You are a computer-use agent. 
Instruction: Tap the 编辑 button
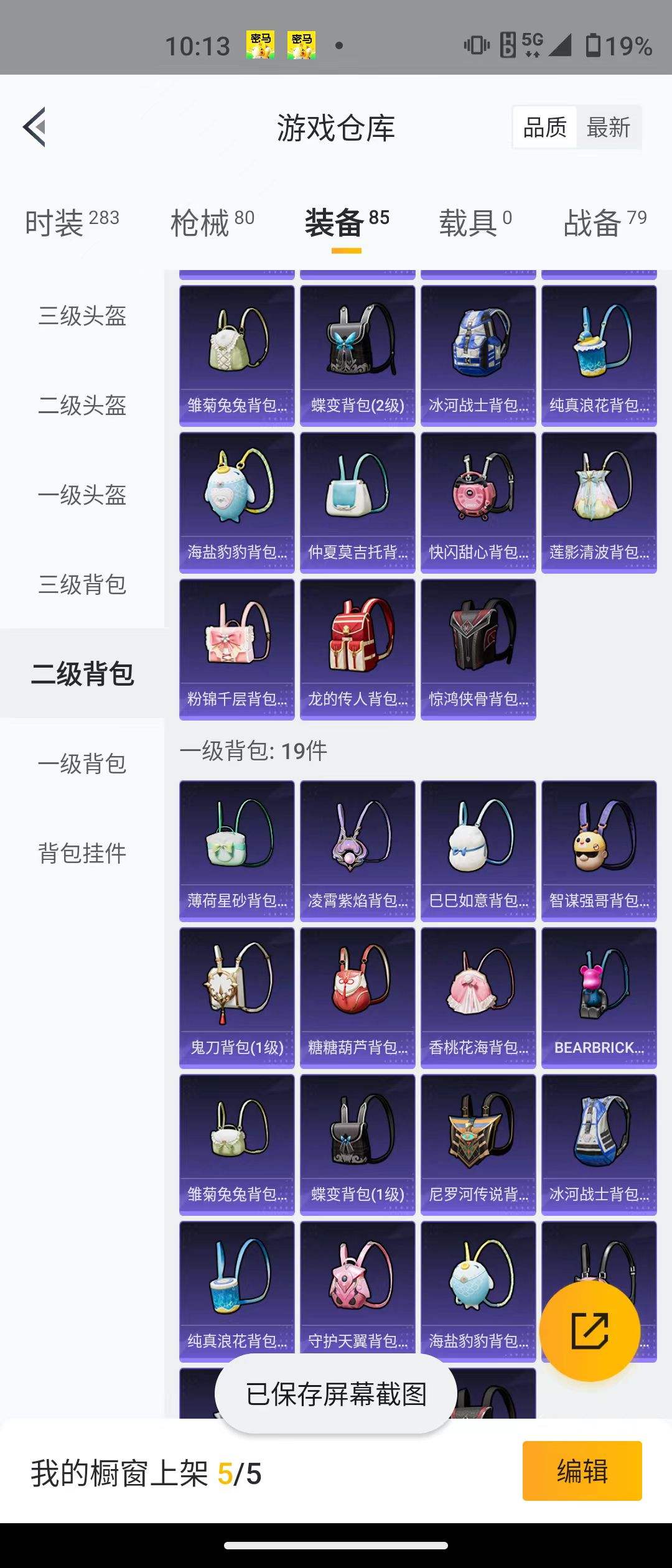[582, 1471]
